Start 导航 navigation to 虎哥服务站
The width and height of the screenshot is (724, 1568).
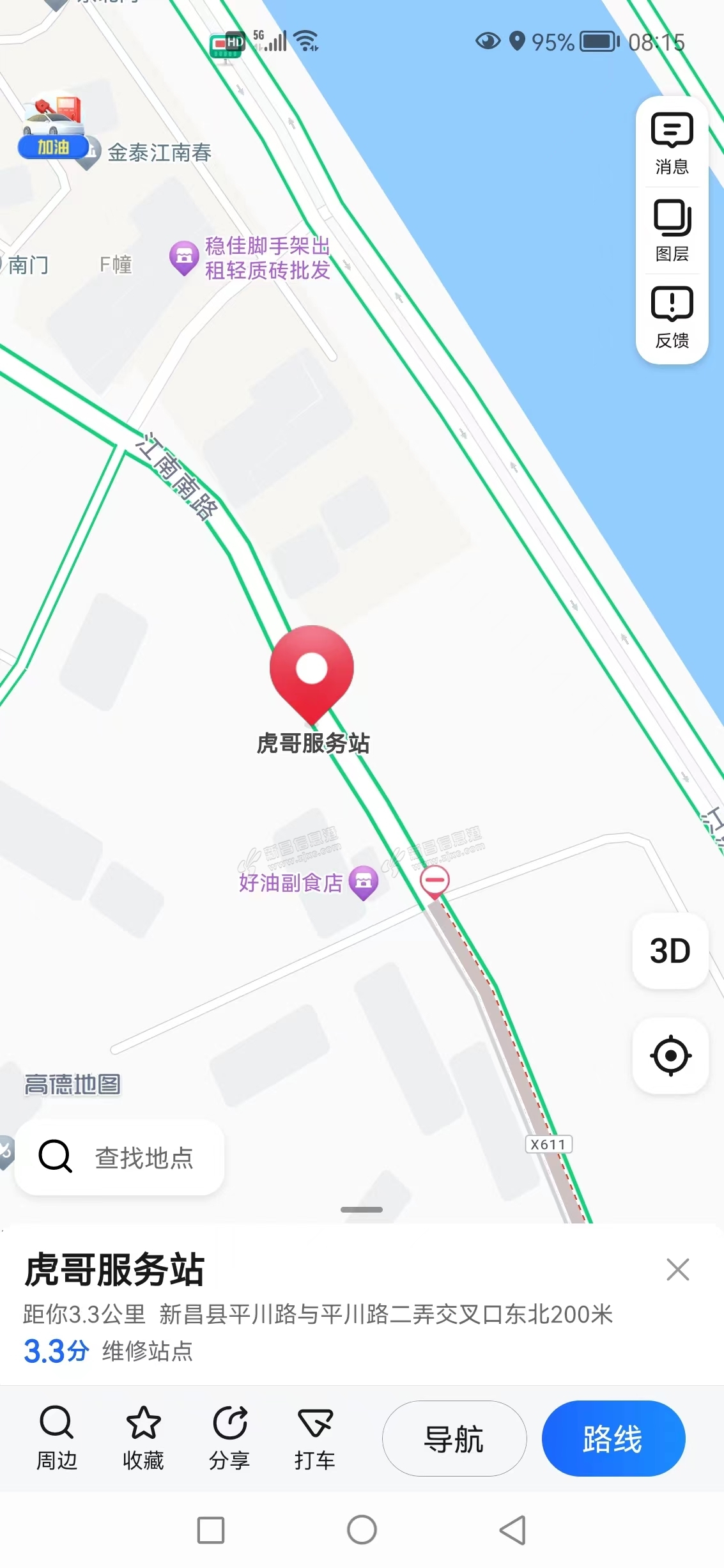pos(454,1439)
